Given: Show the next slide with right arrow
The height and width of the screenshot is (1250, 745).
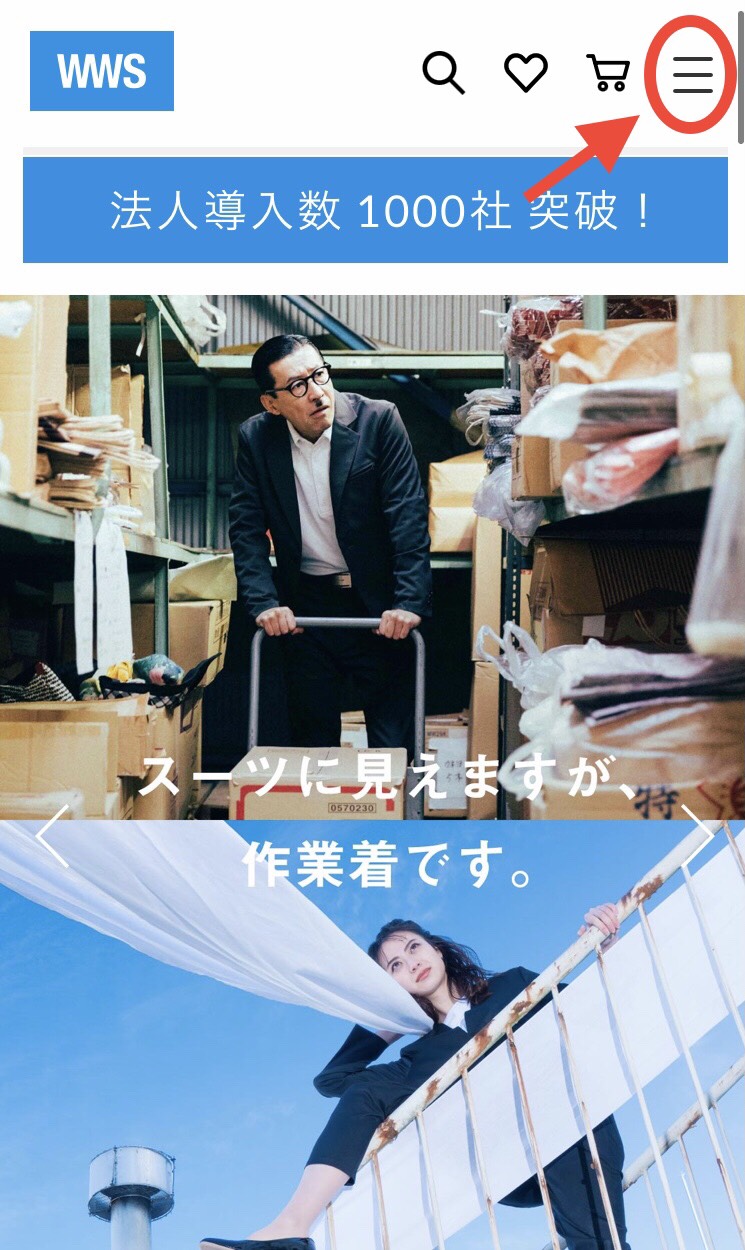Looking at the screenshot, I should pyautogui.click(x=697, y=835).
